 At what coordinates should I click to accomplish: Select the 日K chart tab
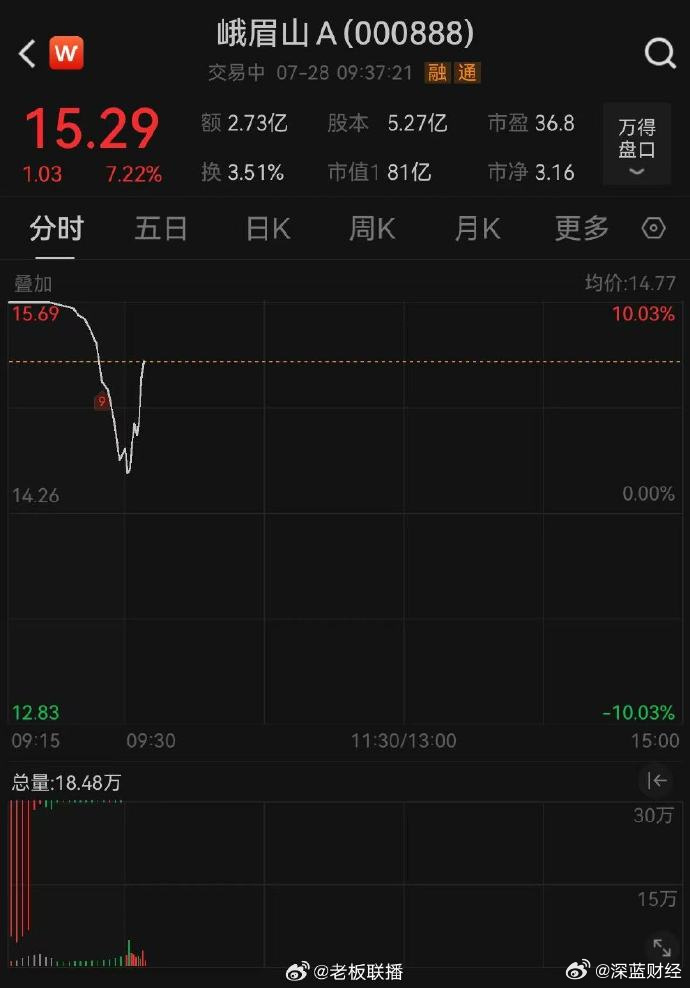tap(268, 229)
